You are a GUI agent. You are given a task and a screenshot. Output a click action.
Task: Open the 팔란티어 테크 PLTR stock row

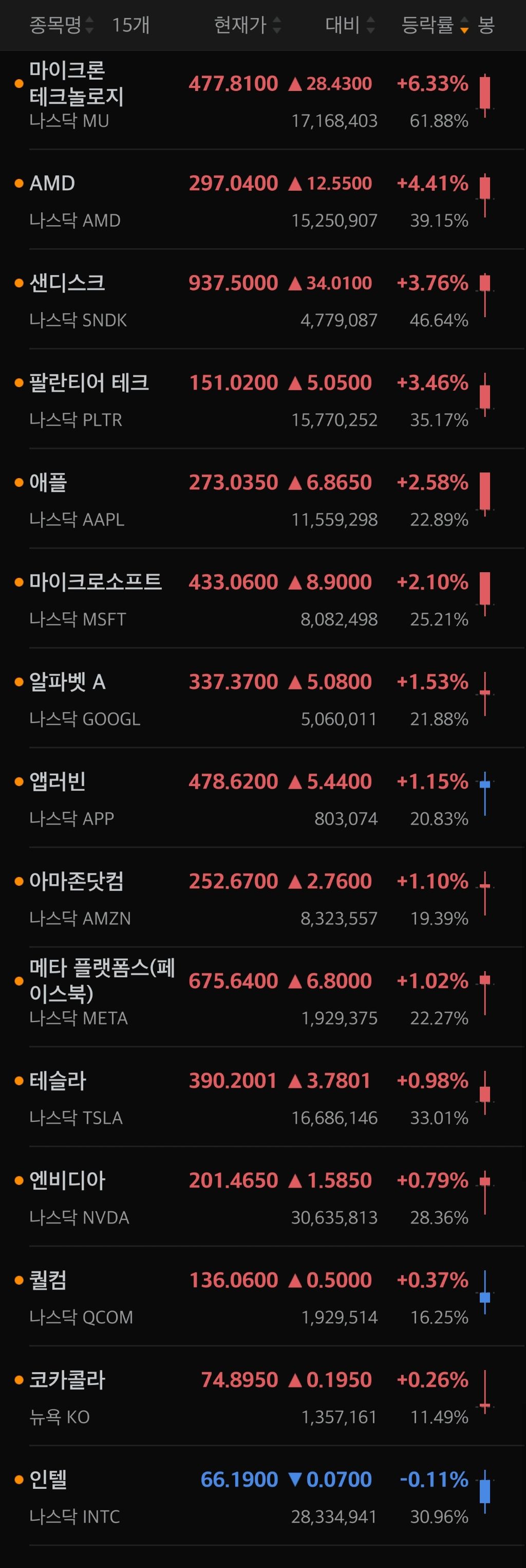click(x=262, y=399)
